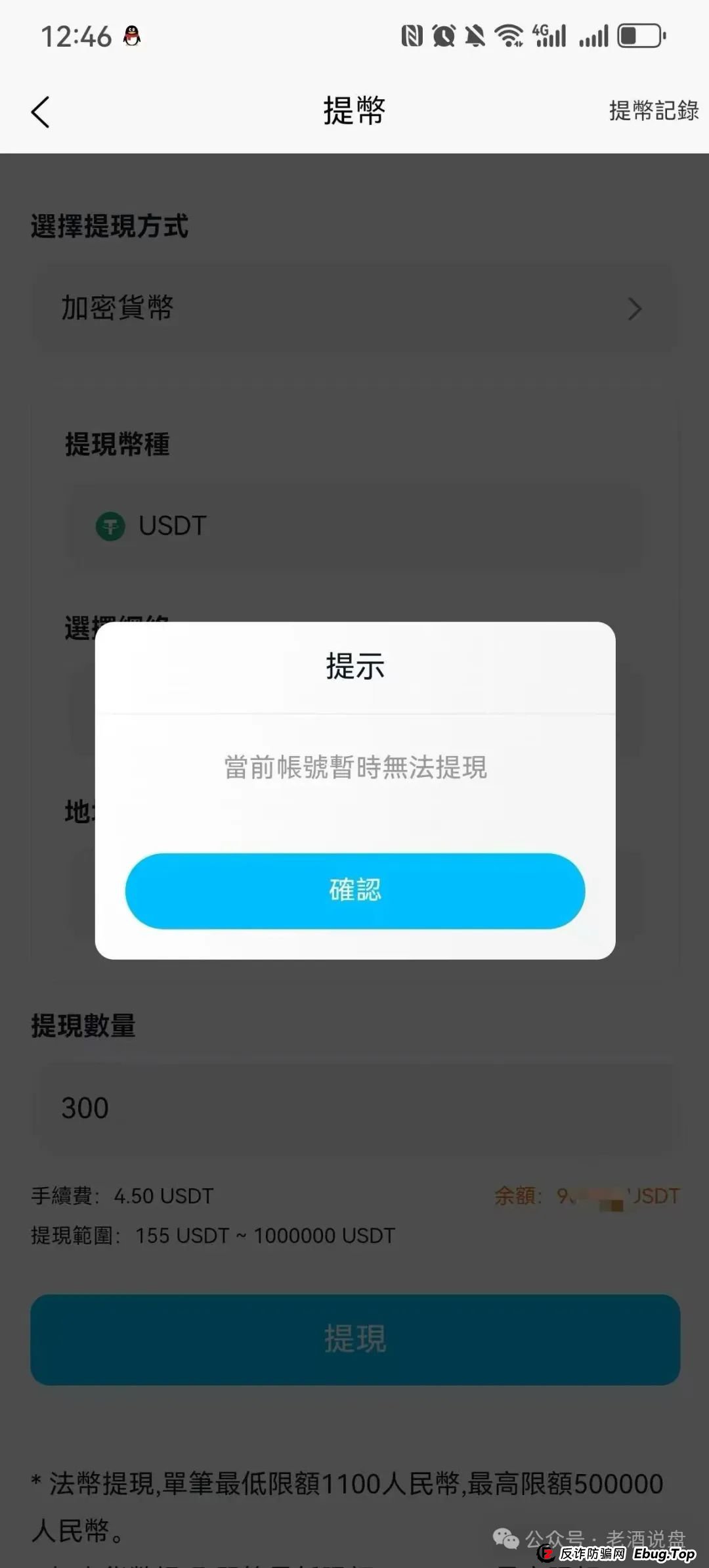Tap the withdrawal amount field showing 300
Viewport: 709px width, 1568px height.
click(x=263, y=1107)
